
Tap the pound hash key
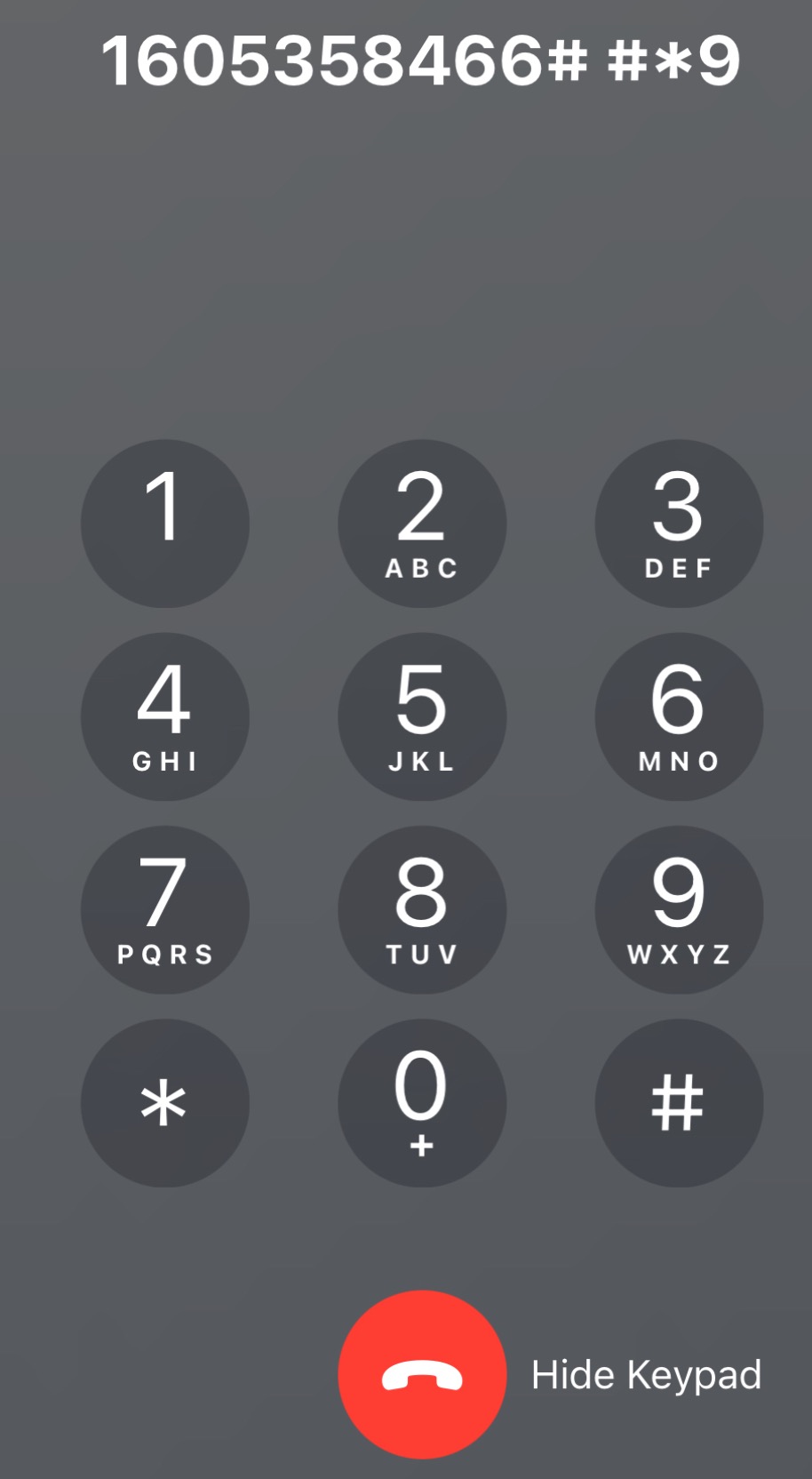click(x=679, y=1103)
